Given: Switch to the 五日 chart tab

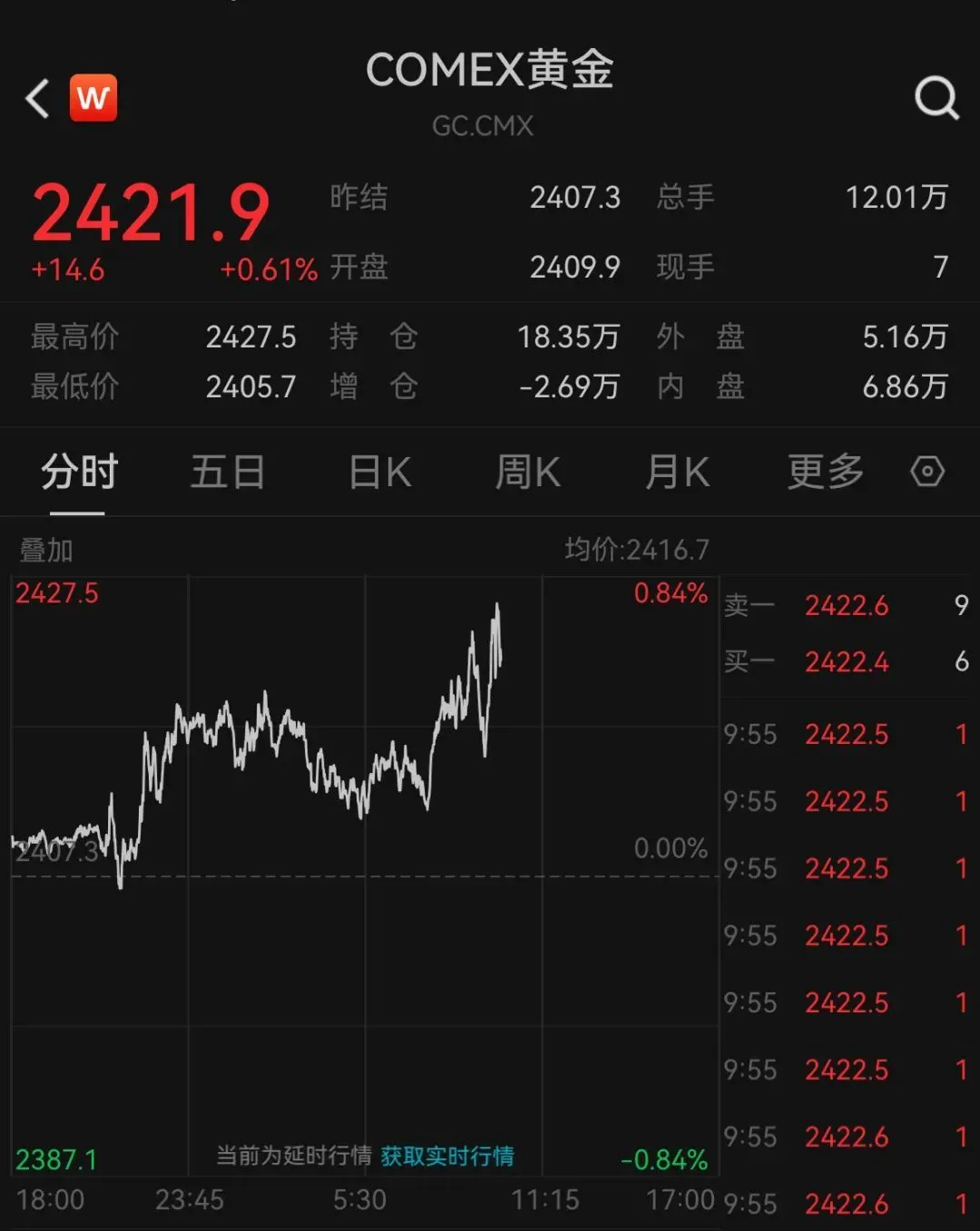Looking at the screenshot, I should [227, 472].
